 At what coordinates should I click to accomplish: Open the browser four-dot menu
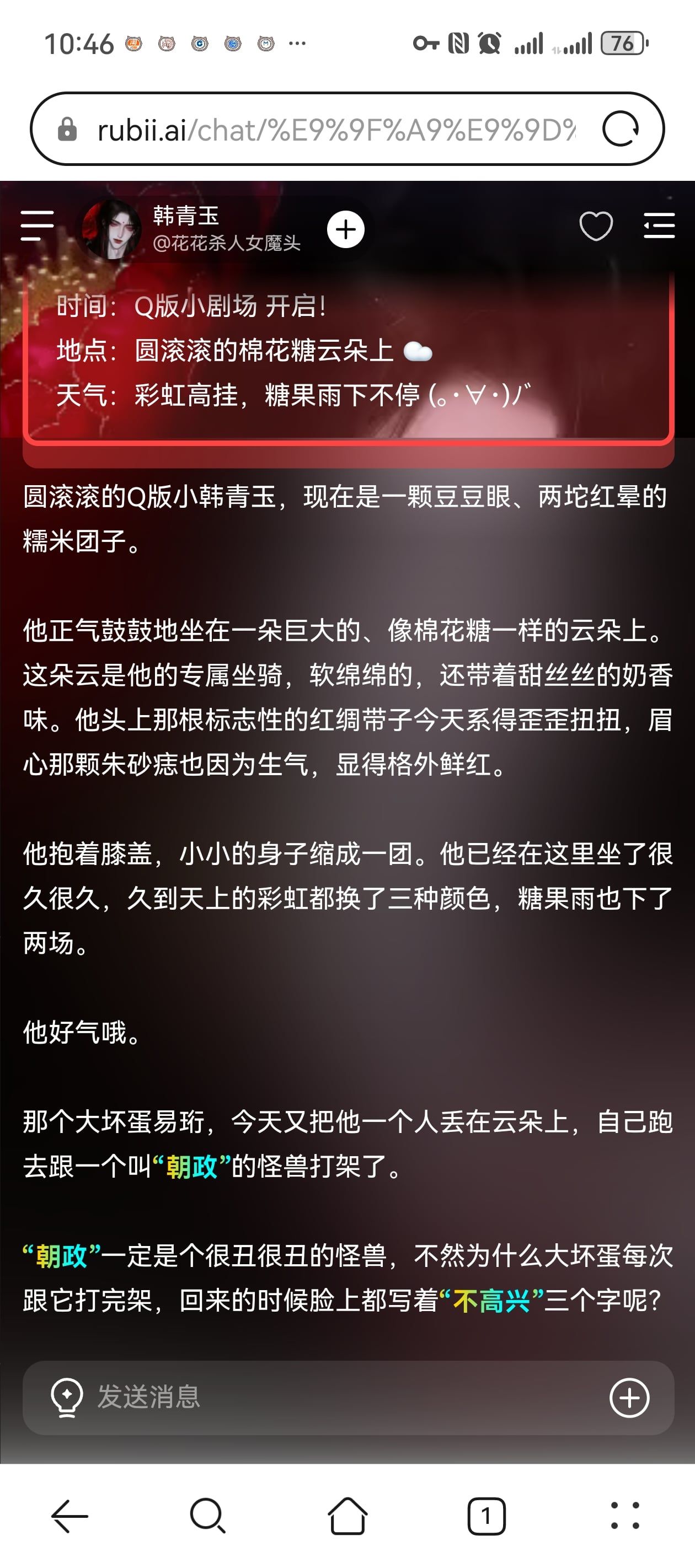pos(625,1516)
